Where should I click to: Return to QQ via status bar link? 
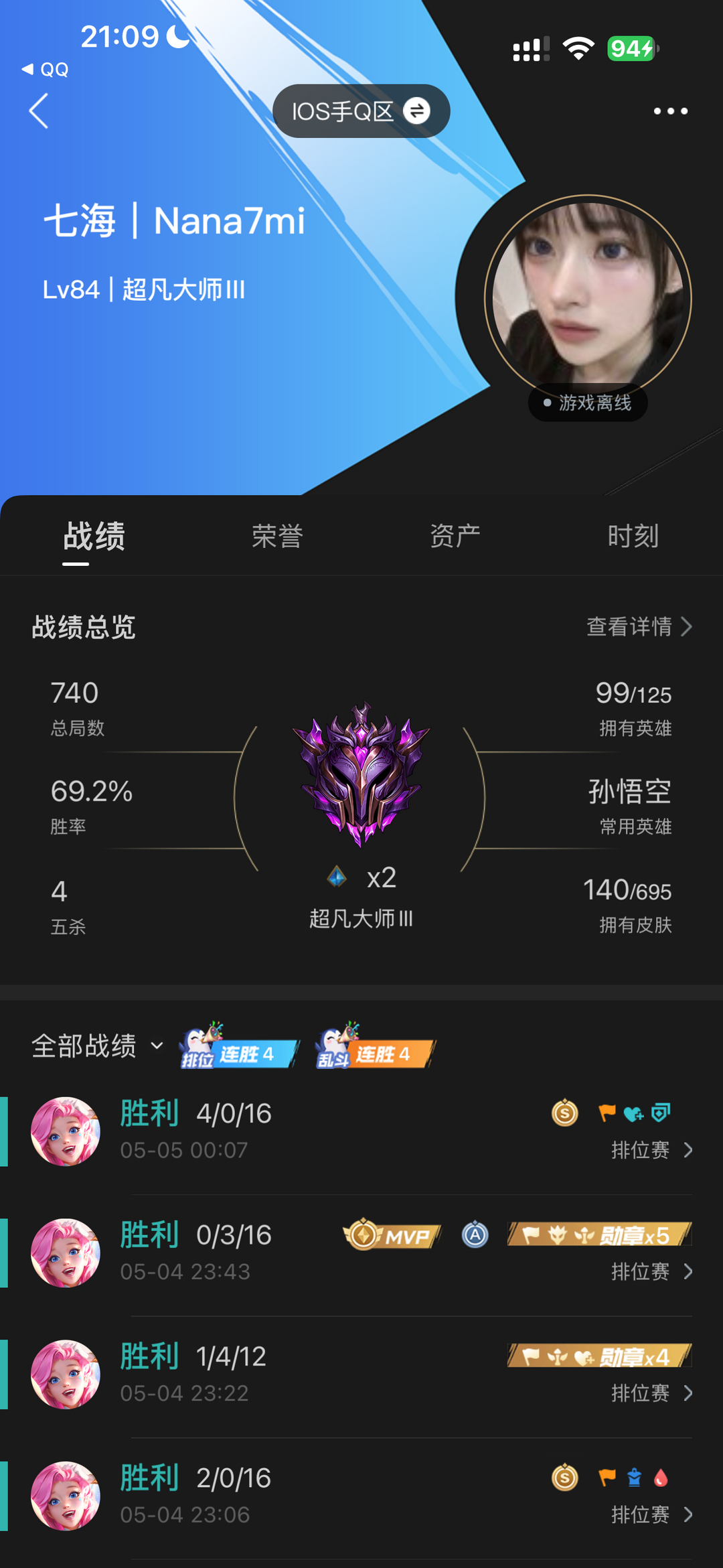46,70
